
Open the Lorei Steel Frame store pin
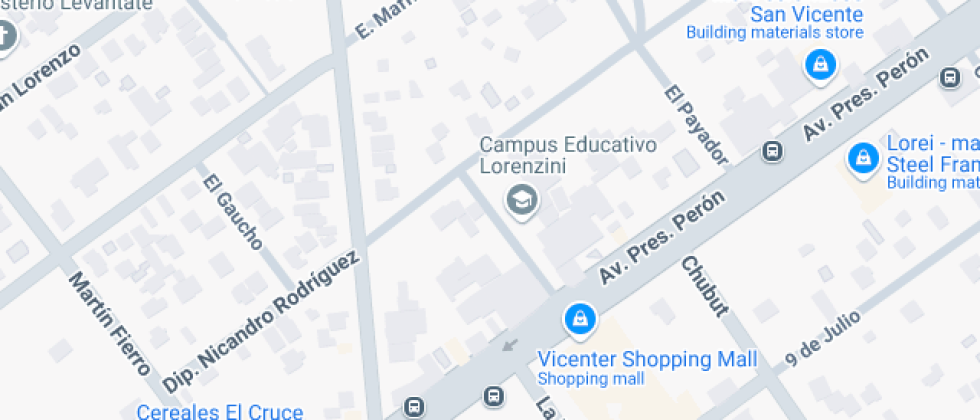click(x=863, y=159)
